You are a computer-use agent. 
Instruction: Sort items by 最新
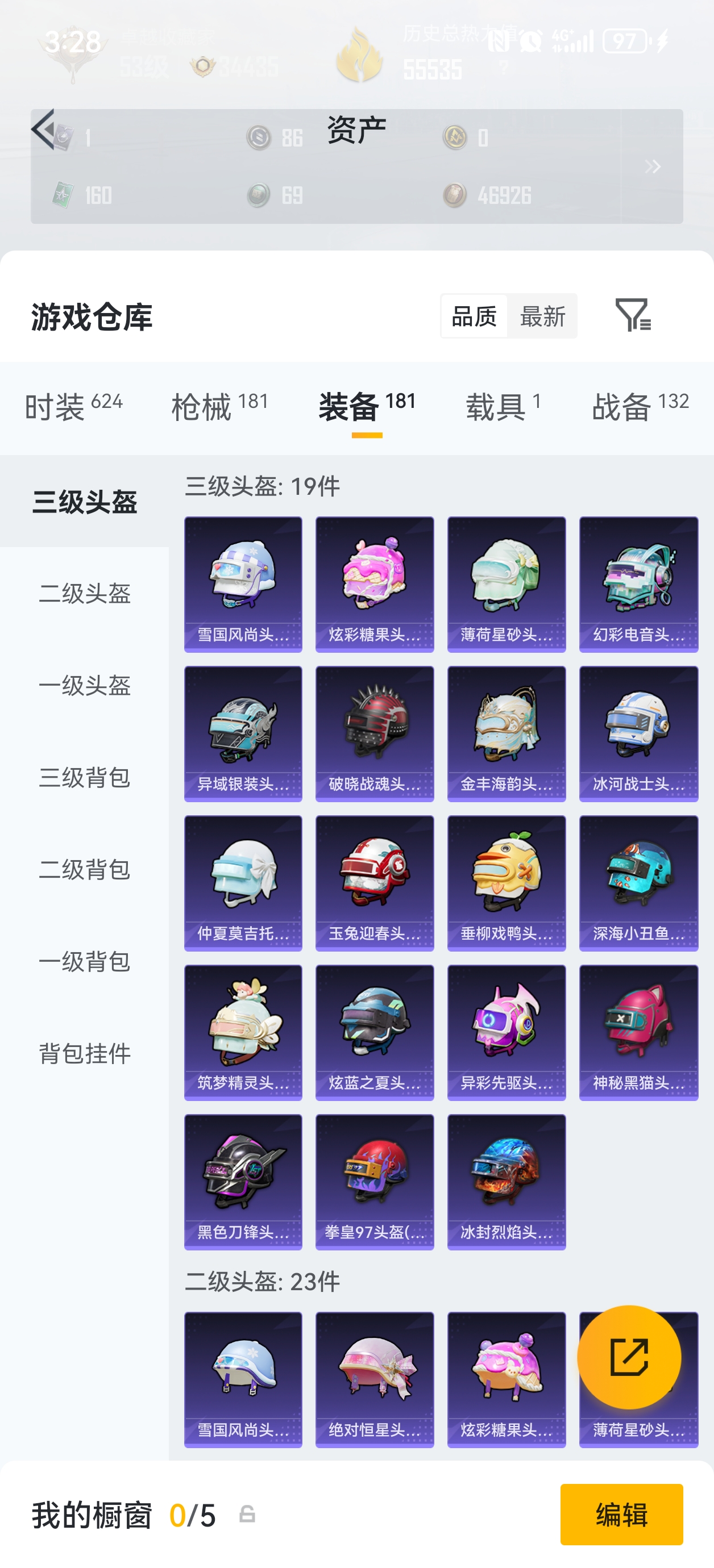(x=542, y=316)
